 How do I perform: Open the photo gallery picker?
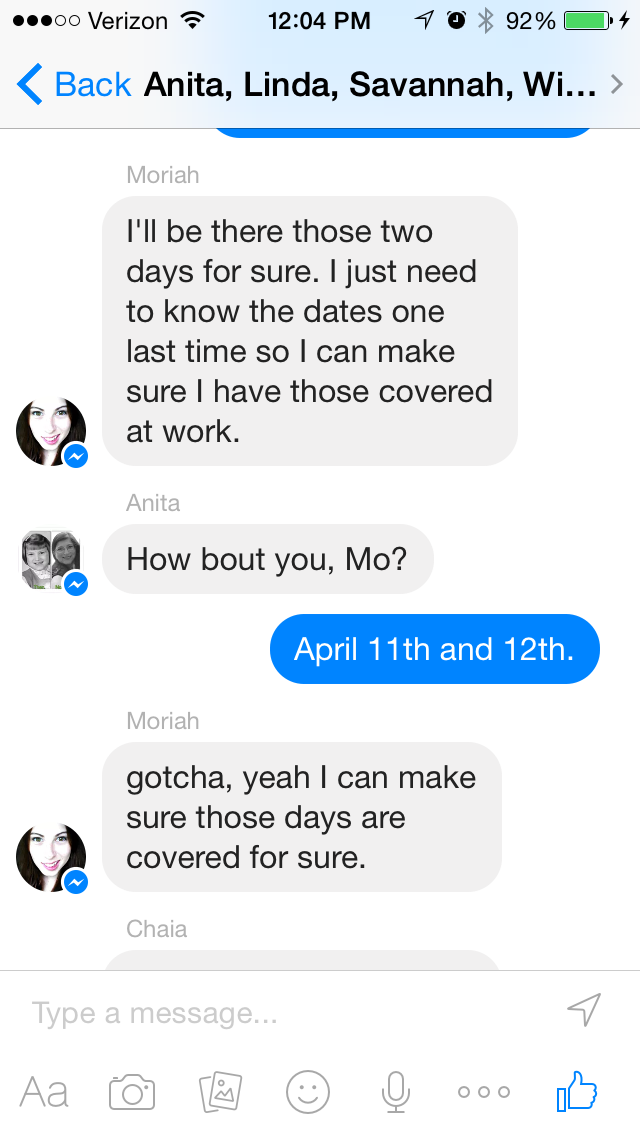coord(221,1091)
